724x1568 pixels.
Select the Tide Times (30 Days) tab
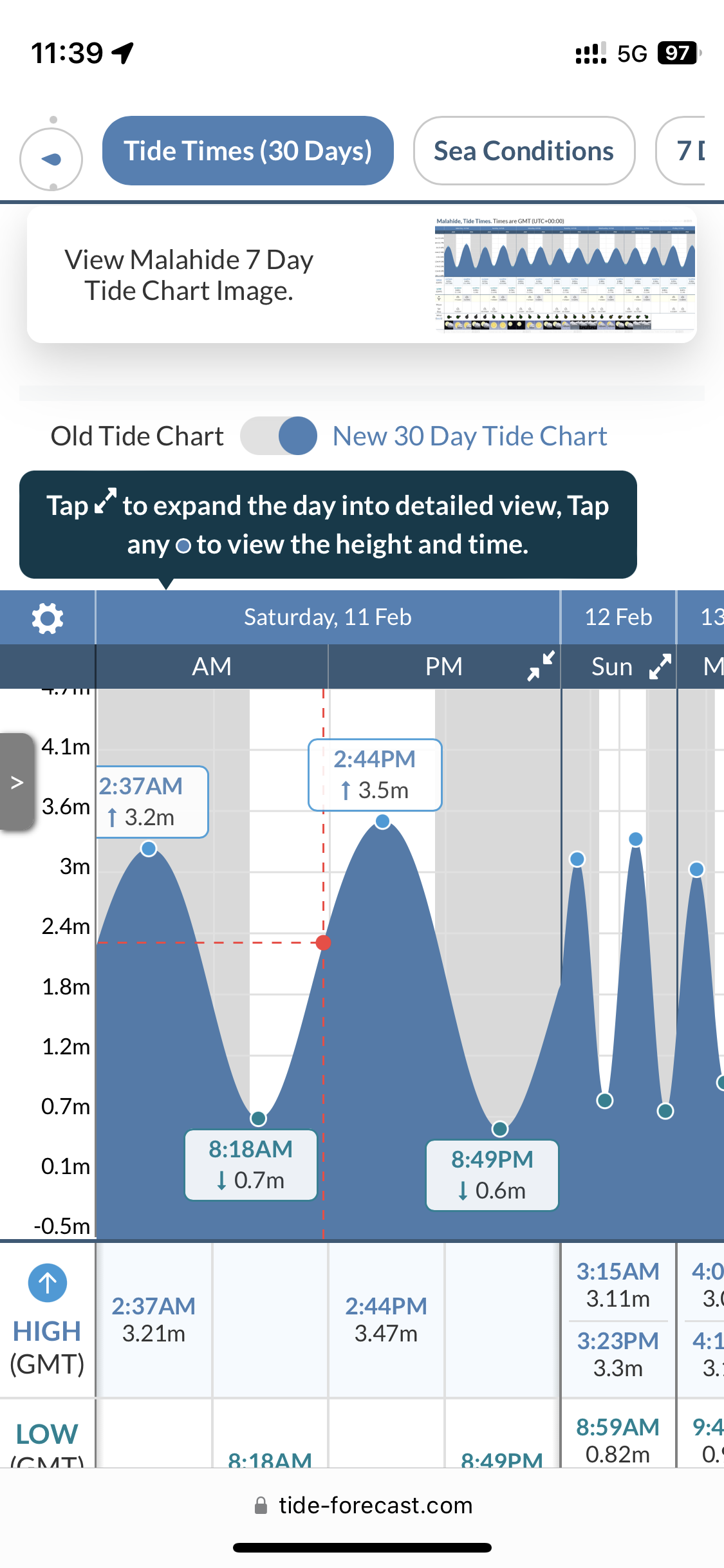tap(248, 151)
